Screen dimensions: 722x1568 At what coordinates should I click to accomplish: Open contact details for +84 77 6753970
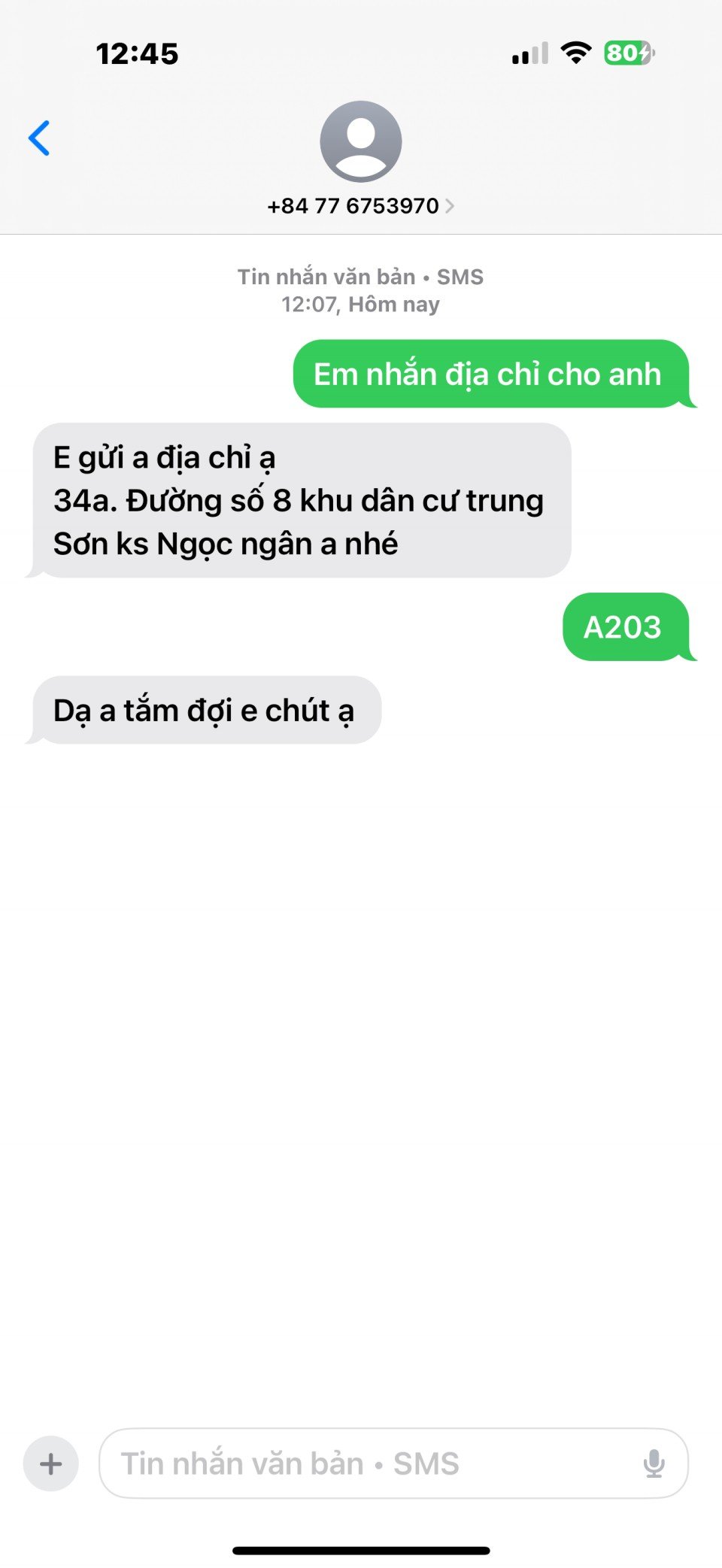(360, 205)
